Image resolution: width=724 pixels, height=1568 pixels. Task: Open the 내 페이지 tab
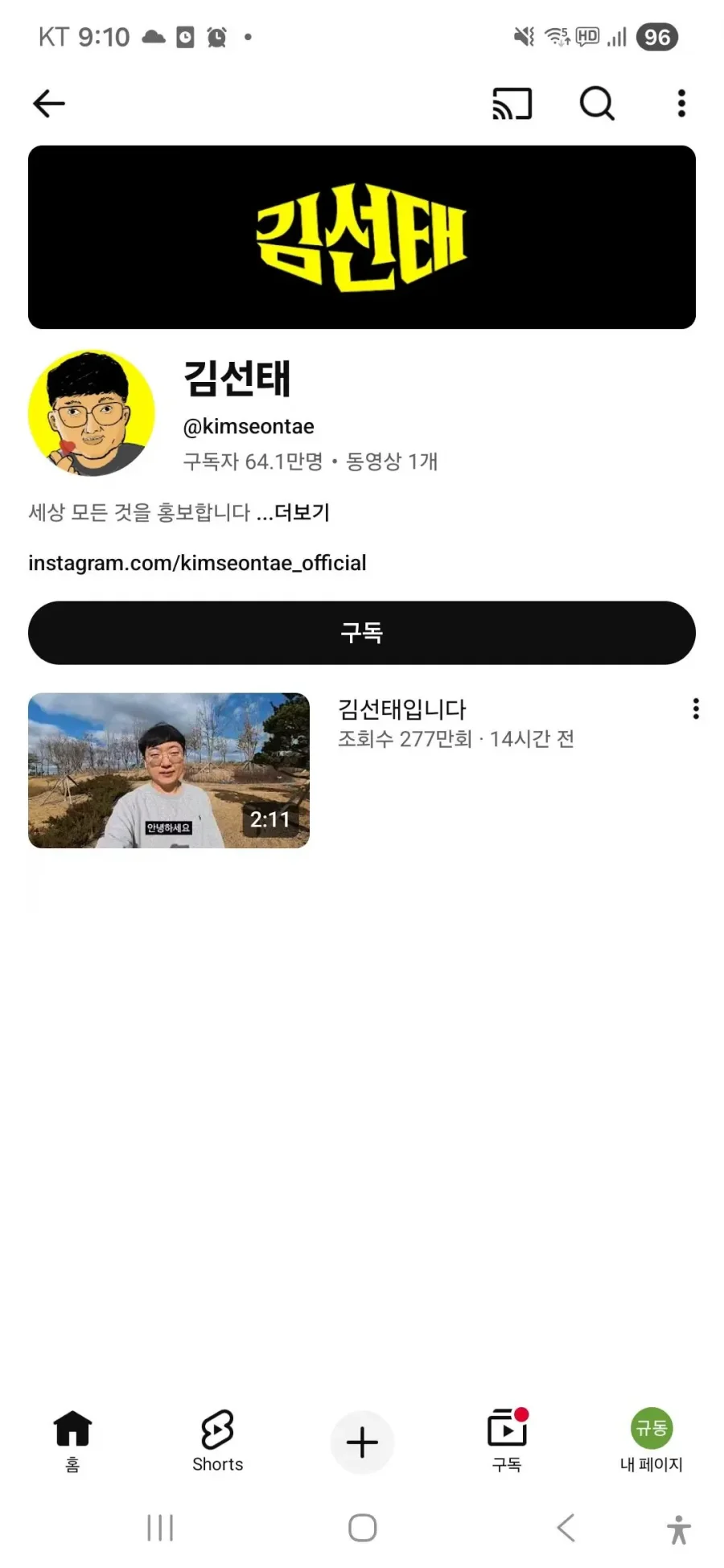651,1441
